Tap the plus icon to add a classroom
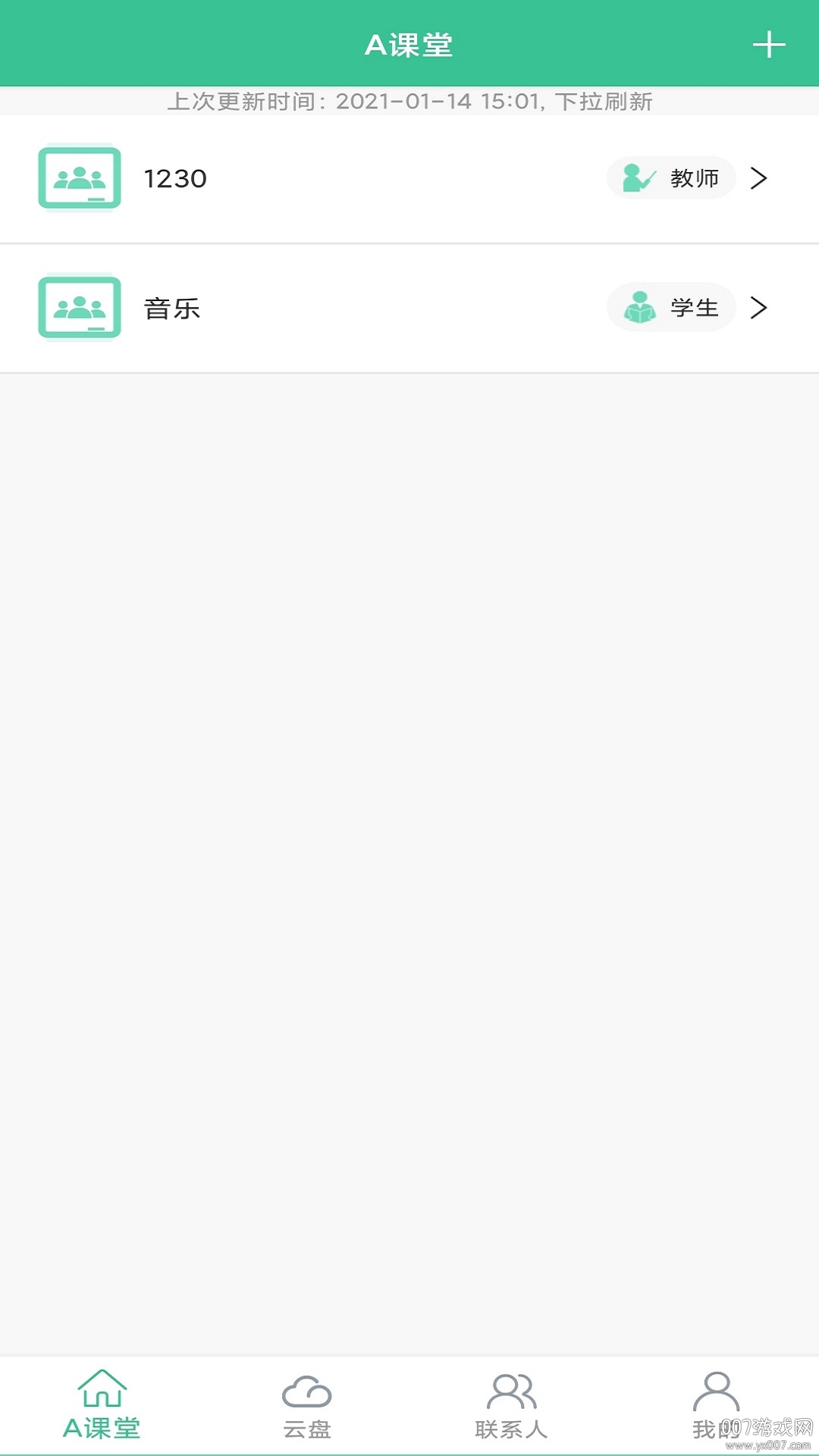This screenshot has width=819, height=1456. point(768,45)
